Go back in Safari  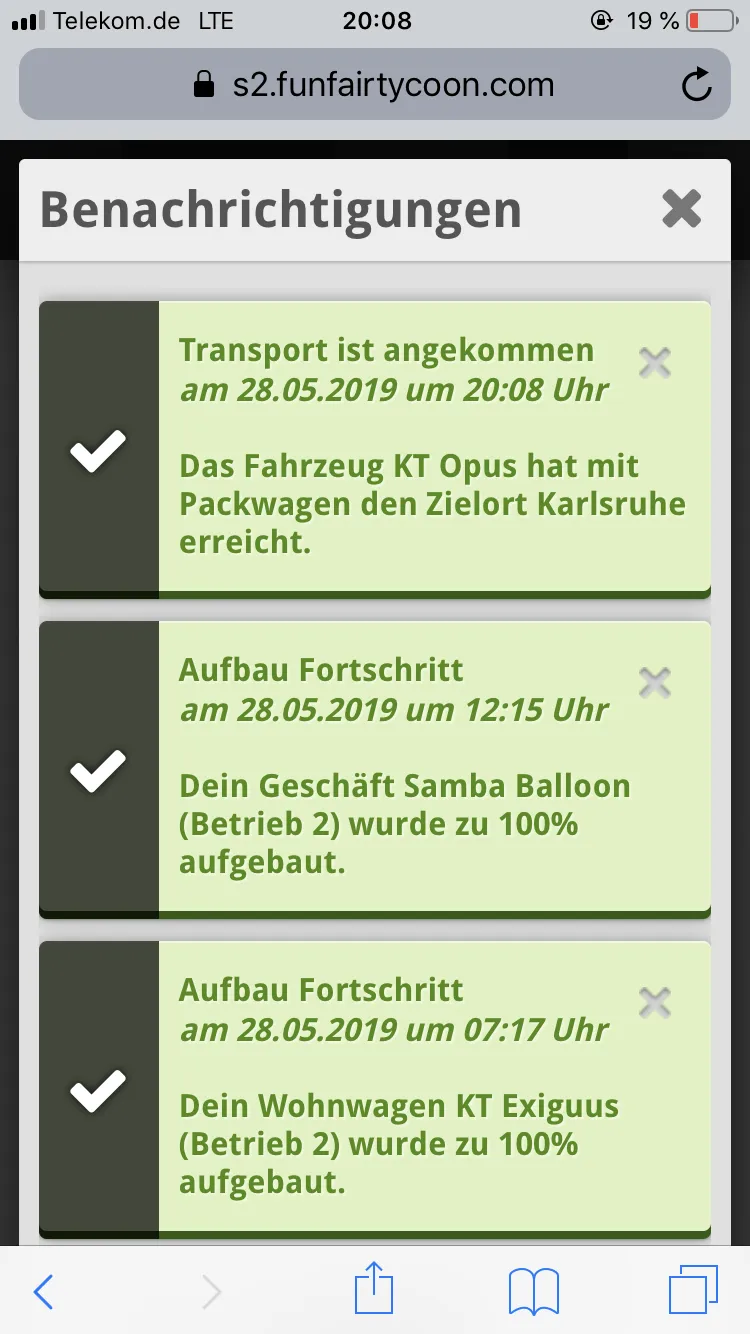pos(44,1292)
